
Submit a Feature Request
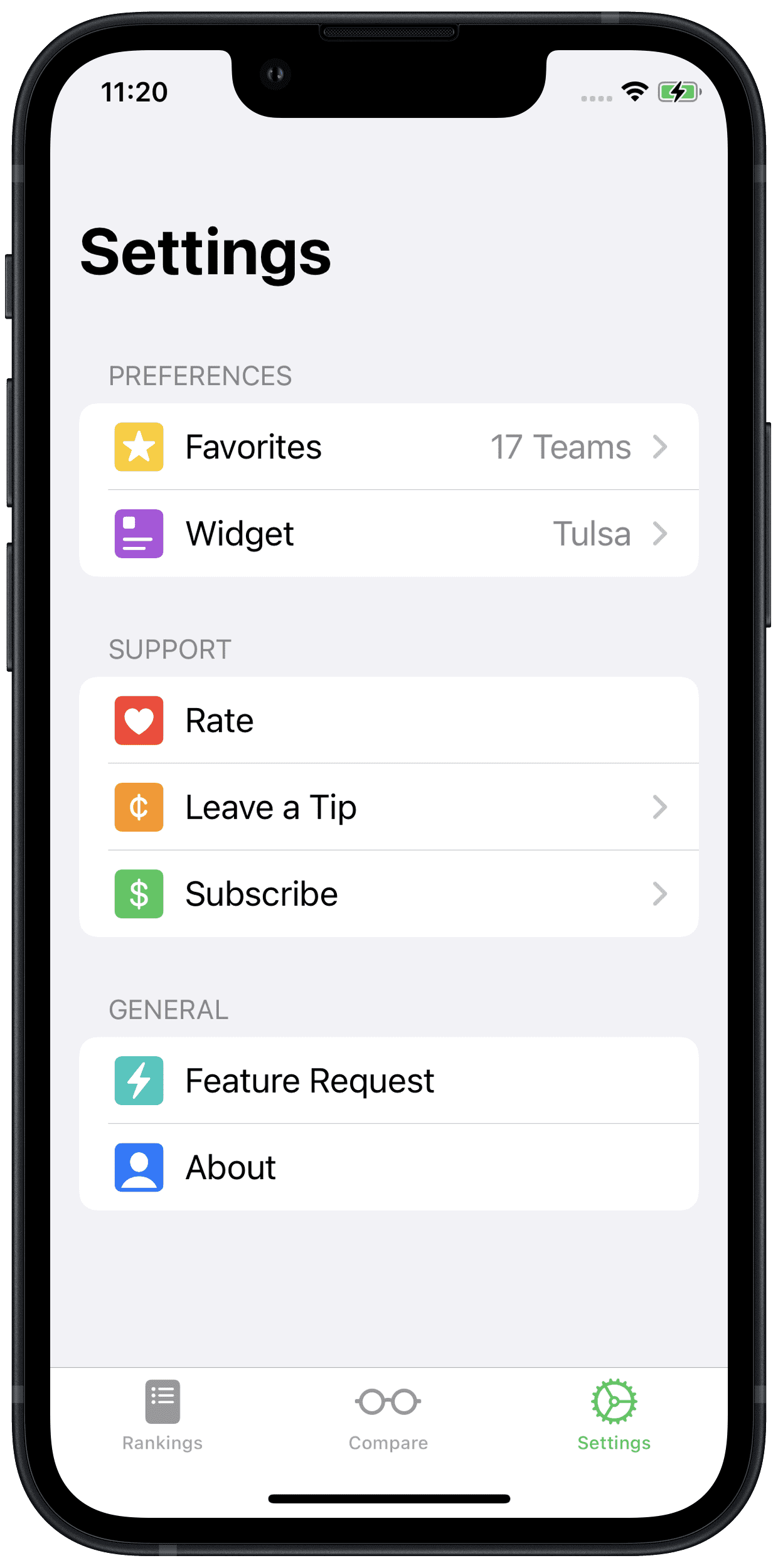click(x=388, y=1081)
